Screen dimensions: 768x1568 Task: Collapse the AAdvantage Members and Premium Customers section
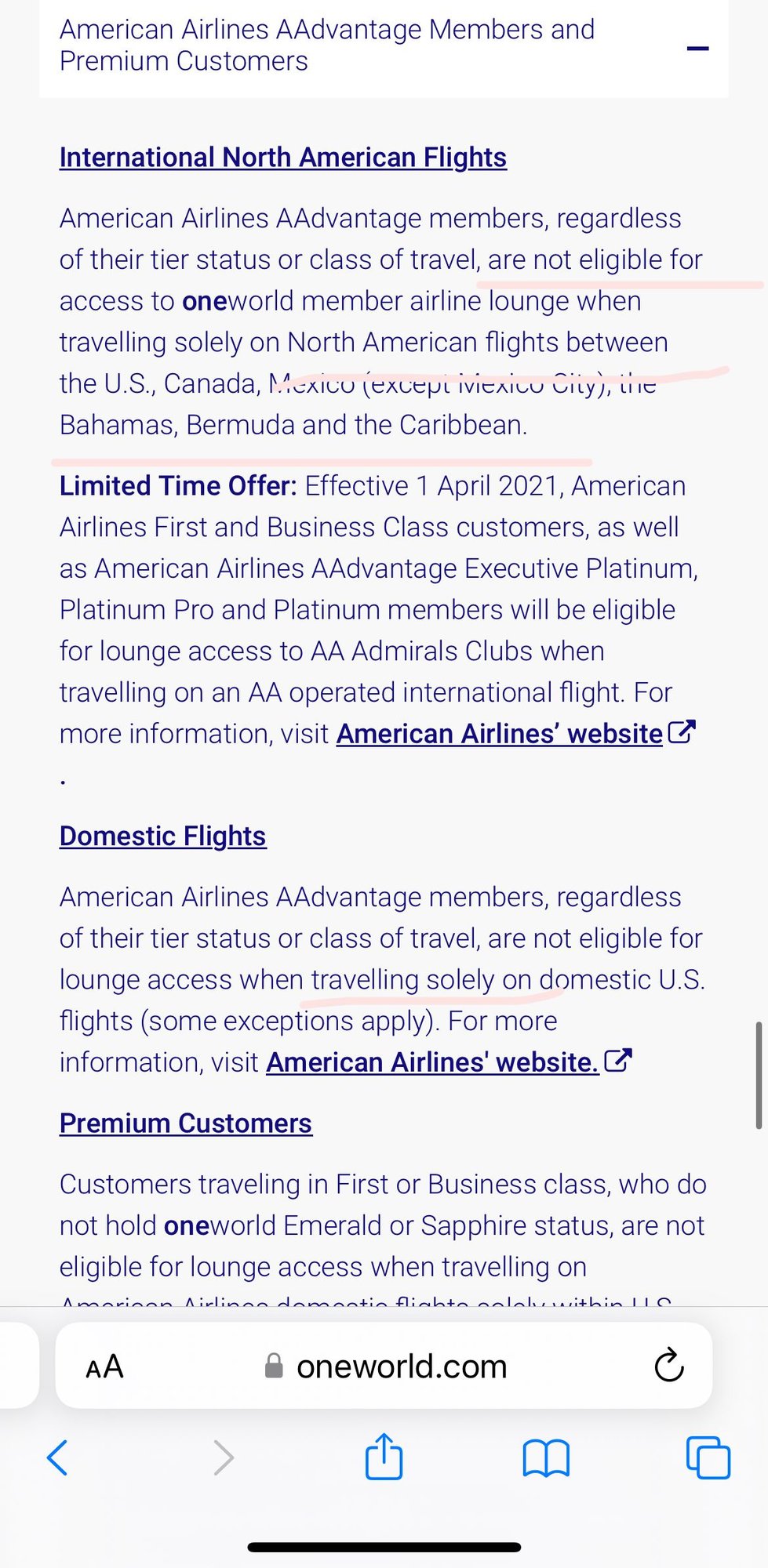click(697, 49)
